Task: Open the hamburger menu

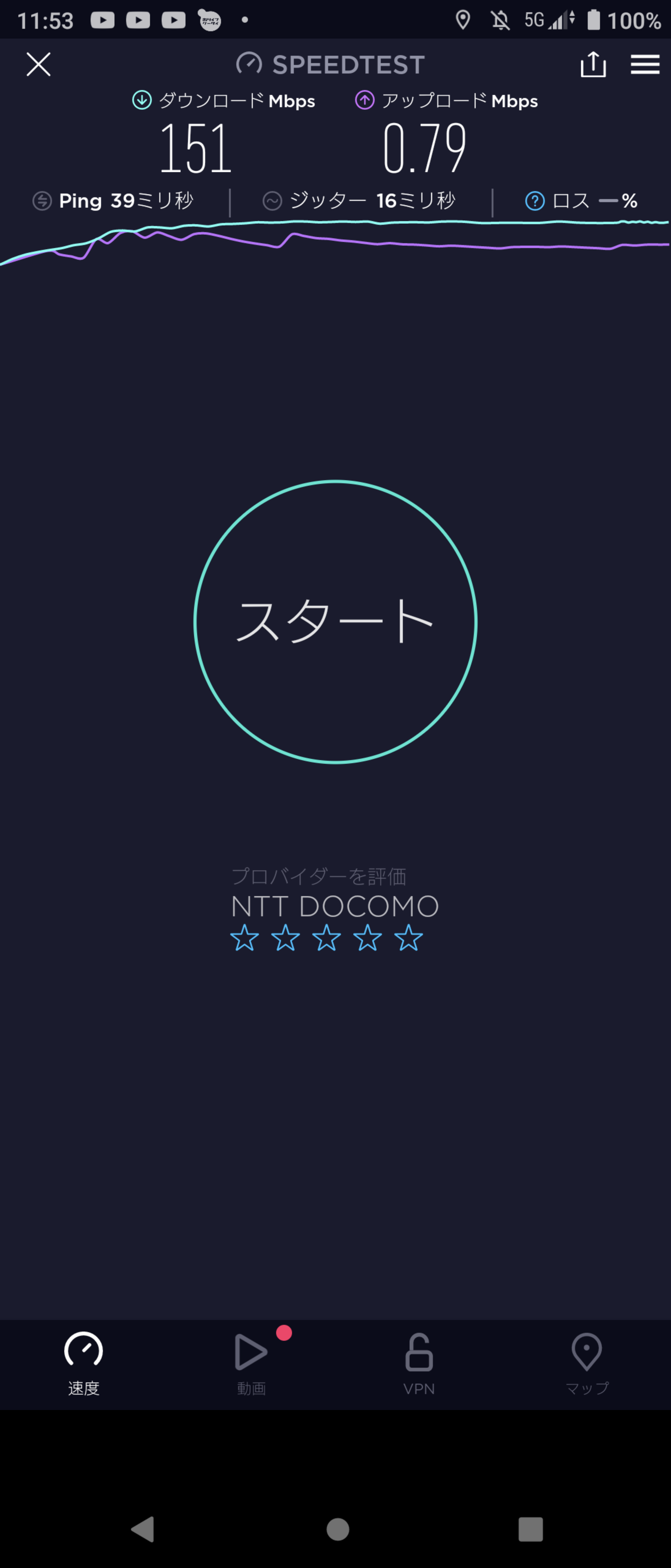Action: 645,64
